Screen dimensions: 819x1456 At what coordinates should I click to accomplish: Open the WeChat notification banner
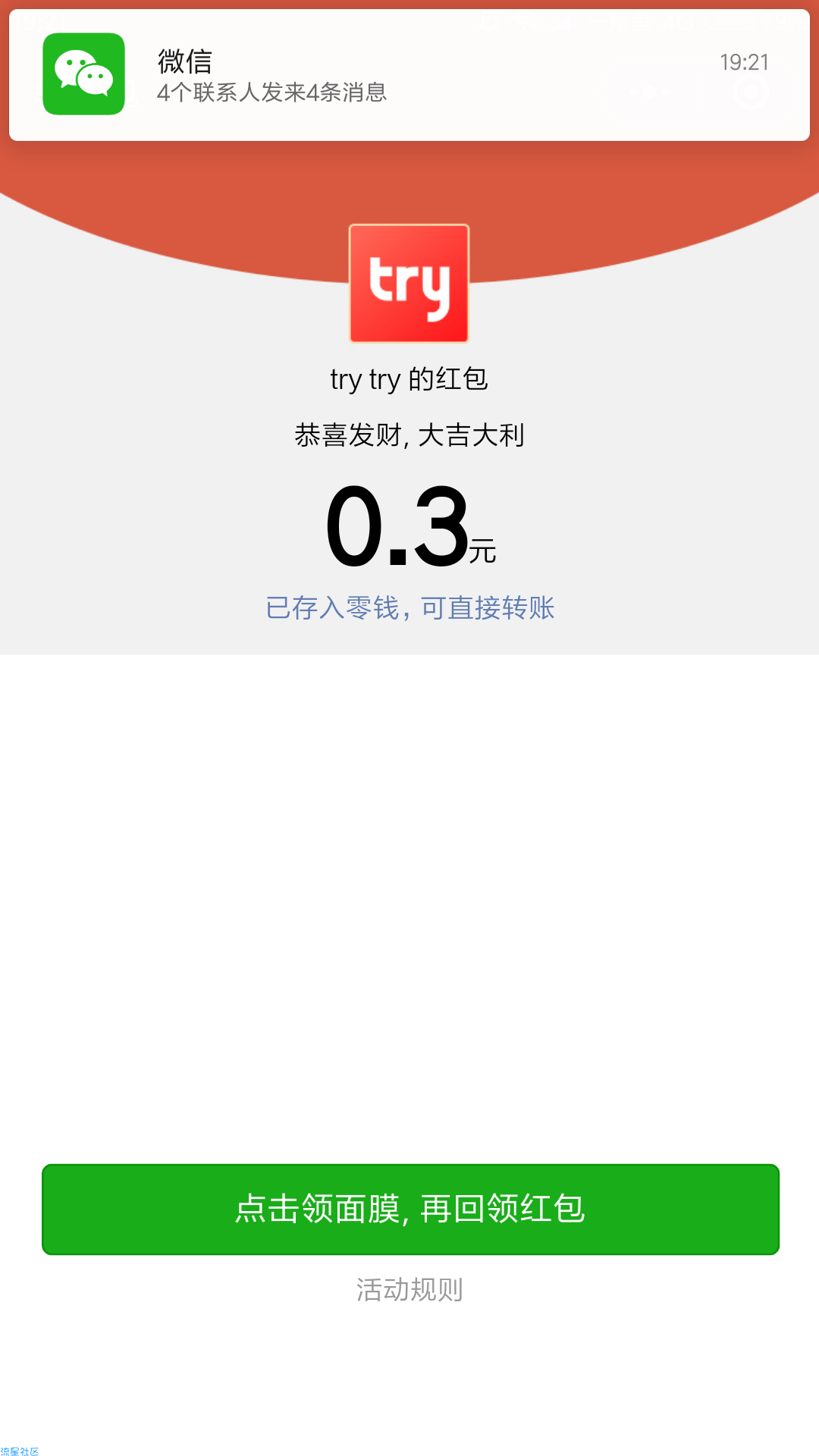[x=409, y=75]
